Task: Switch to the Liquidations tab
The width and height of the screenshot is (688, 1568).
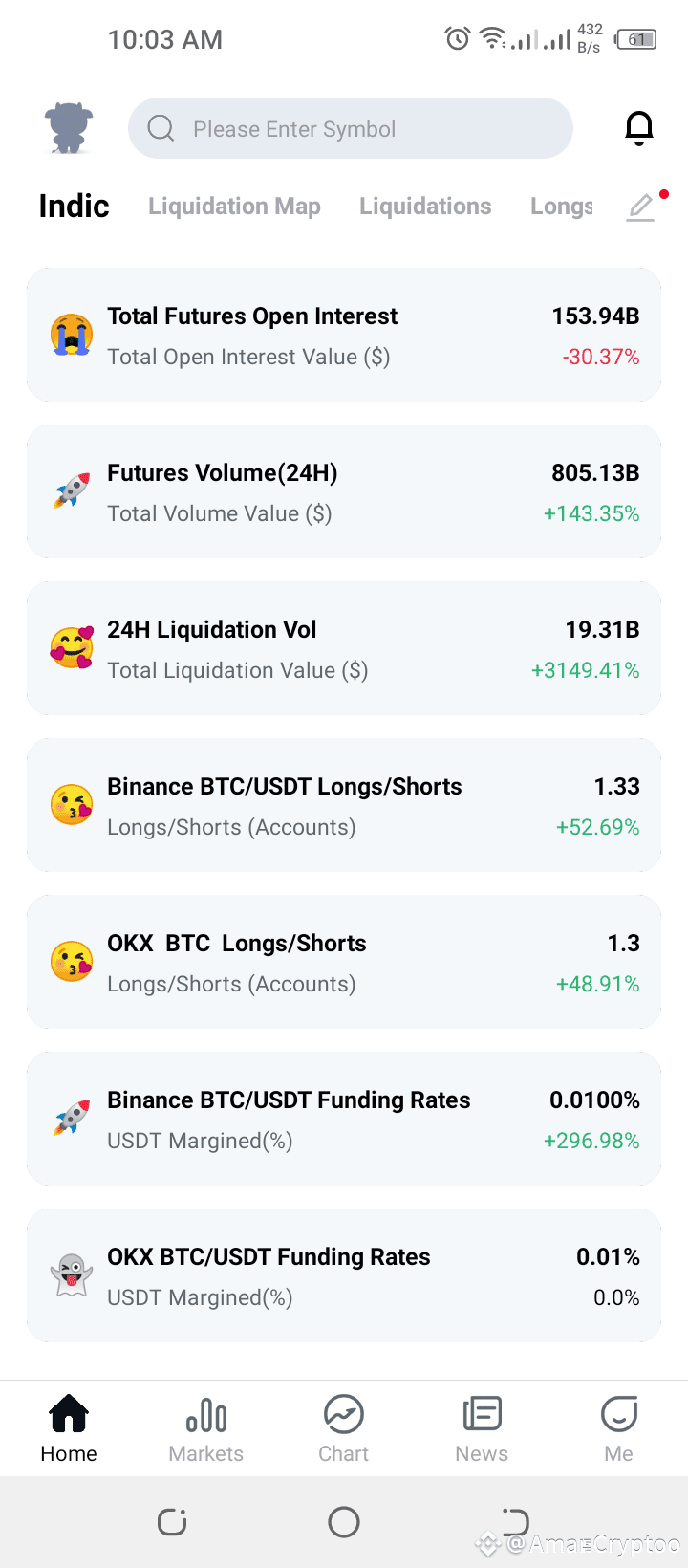Action: click(x=425, y=207)
